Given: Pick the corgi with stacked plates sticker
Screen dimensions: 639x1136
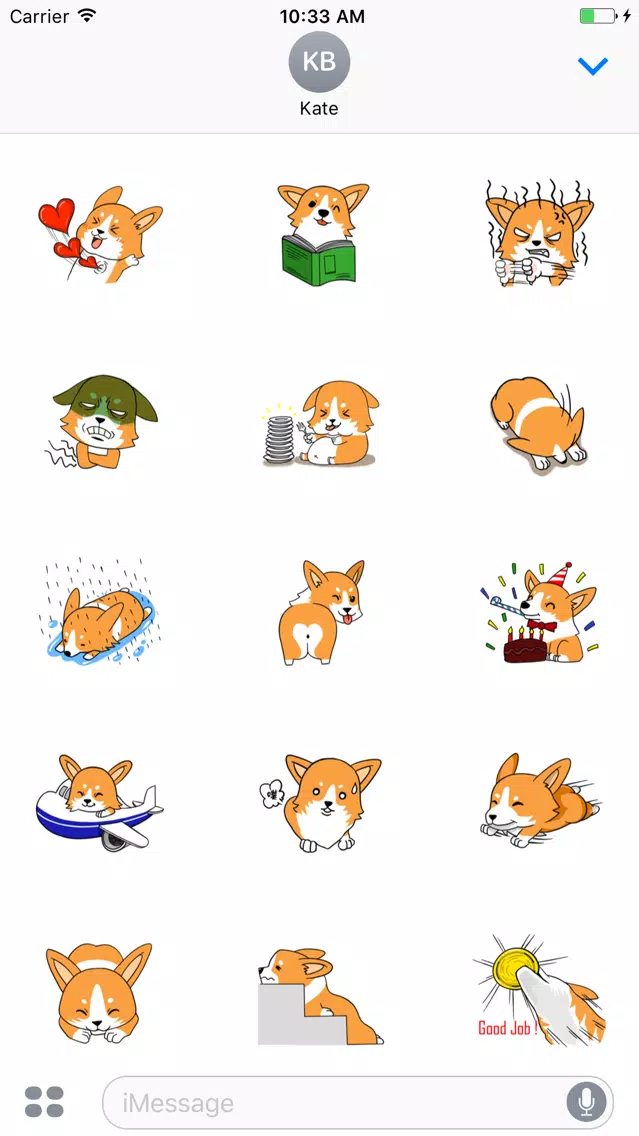Looking at the screenshot, I should point(320,425).
